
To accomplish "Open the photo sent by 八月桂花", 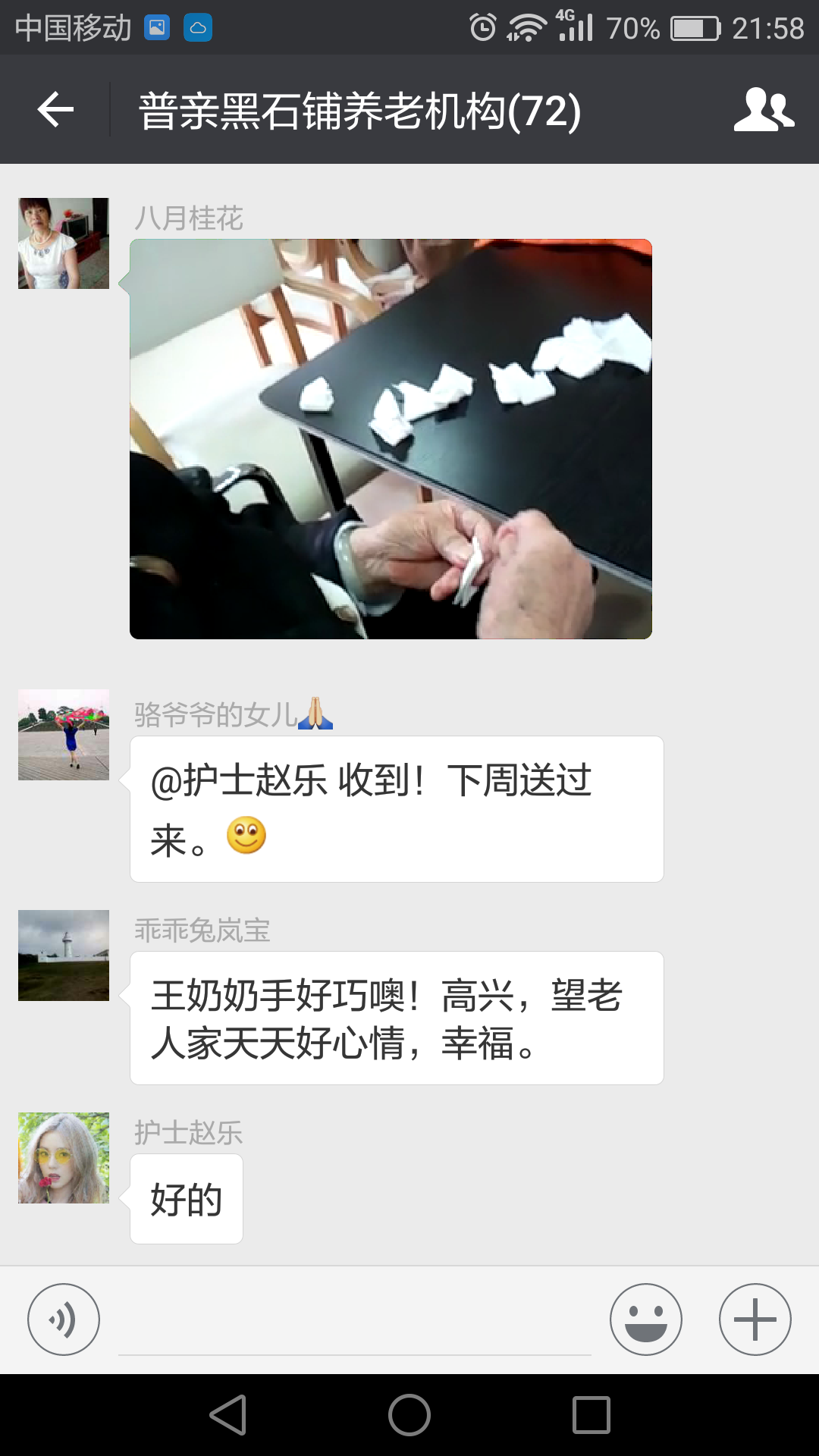I will 391,438.
